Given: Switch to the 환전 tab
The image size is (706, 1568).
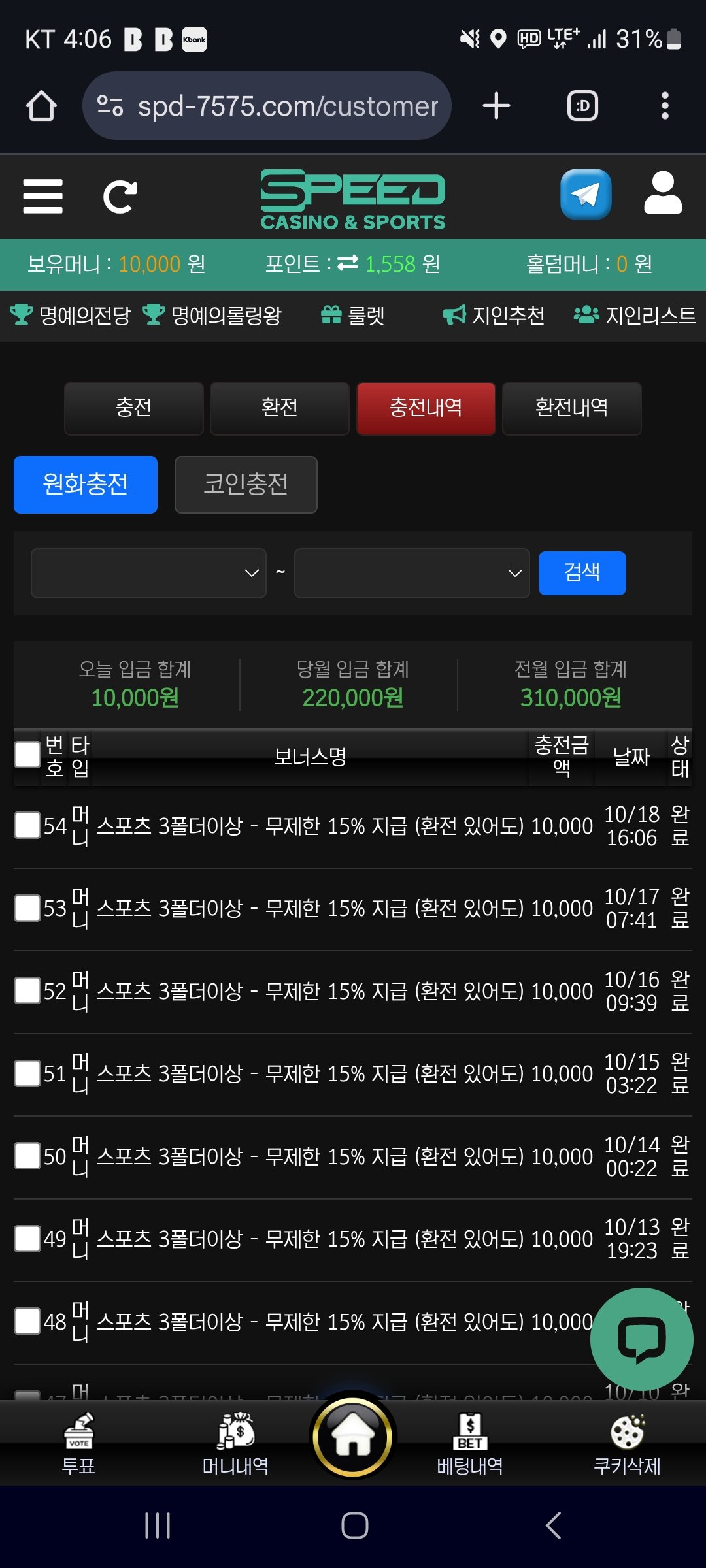Looking at the screenshot, I should [x=280, y=408].
